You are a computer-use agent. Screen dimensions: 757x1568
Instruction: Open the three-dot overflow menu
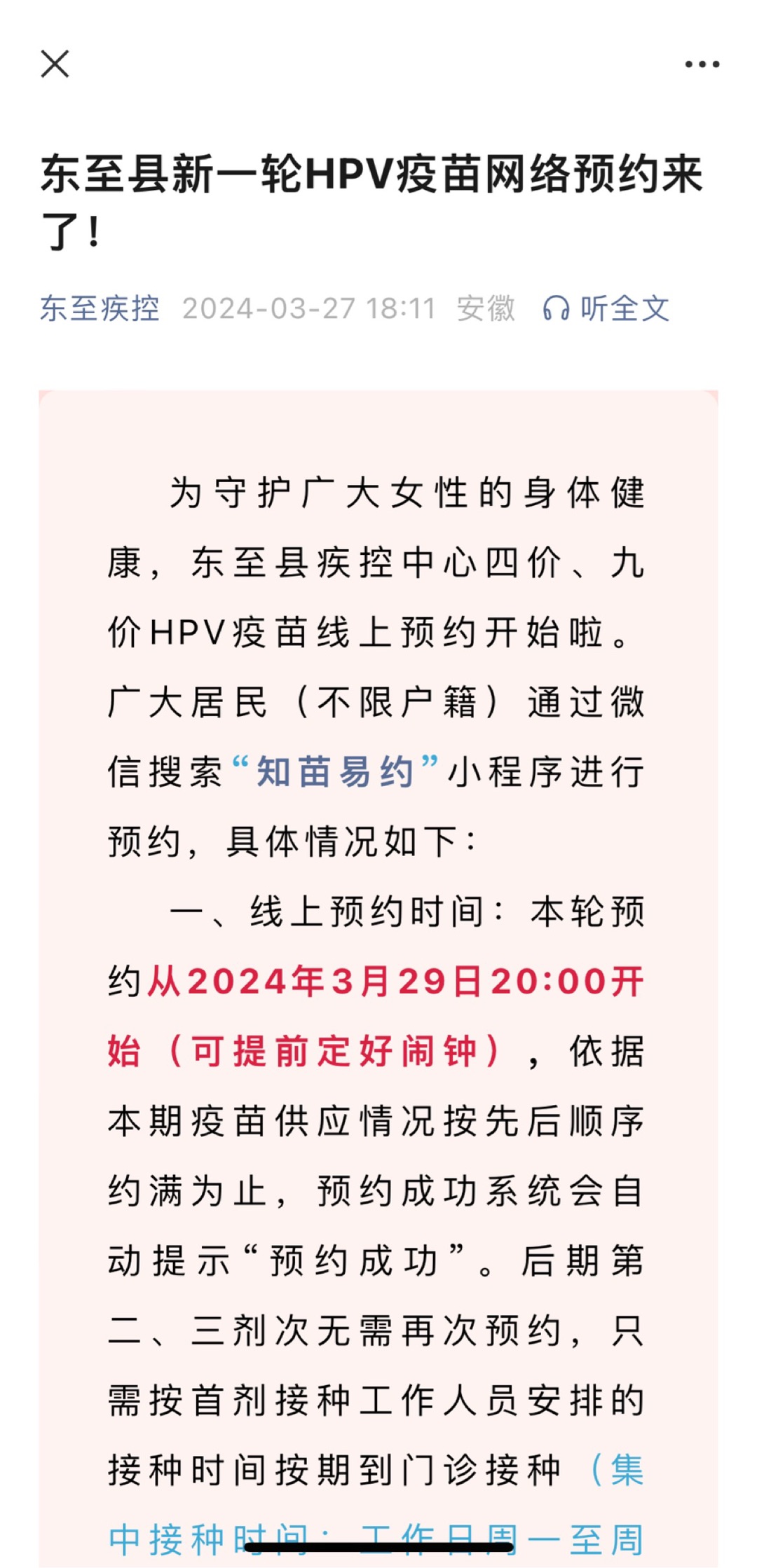(702, 64)
